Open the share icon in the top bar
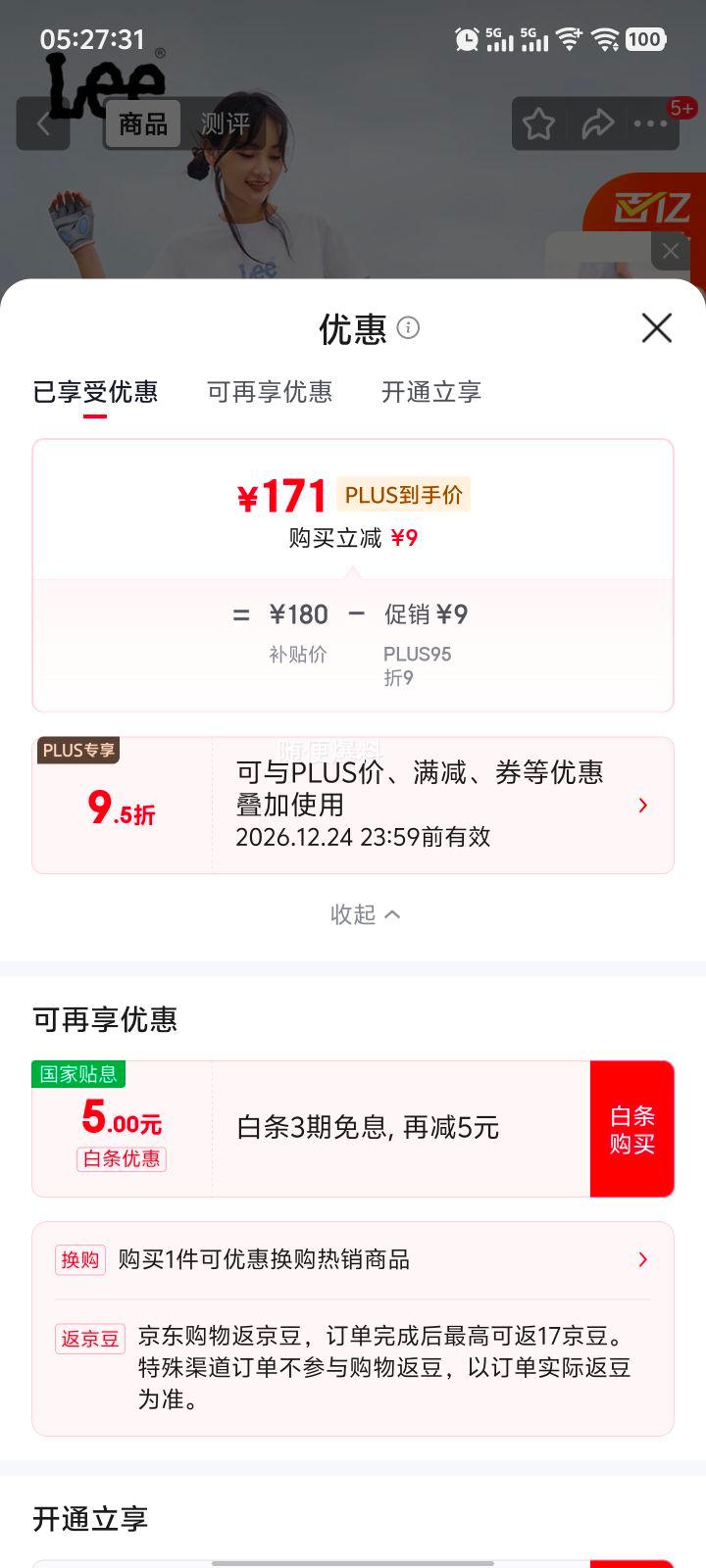706x1568 pixels. point(597,124)
